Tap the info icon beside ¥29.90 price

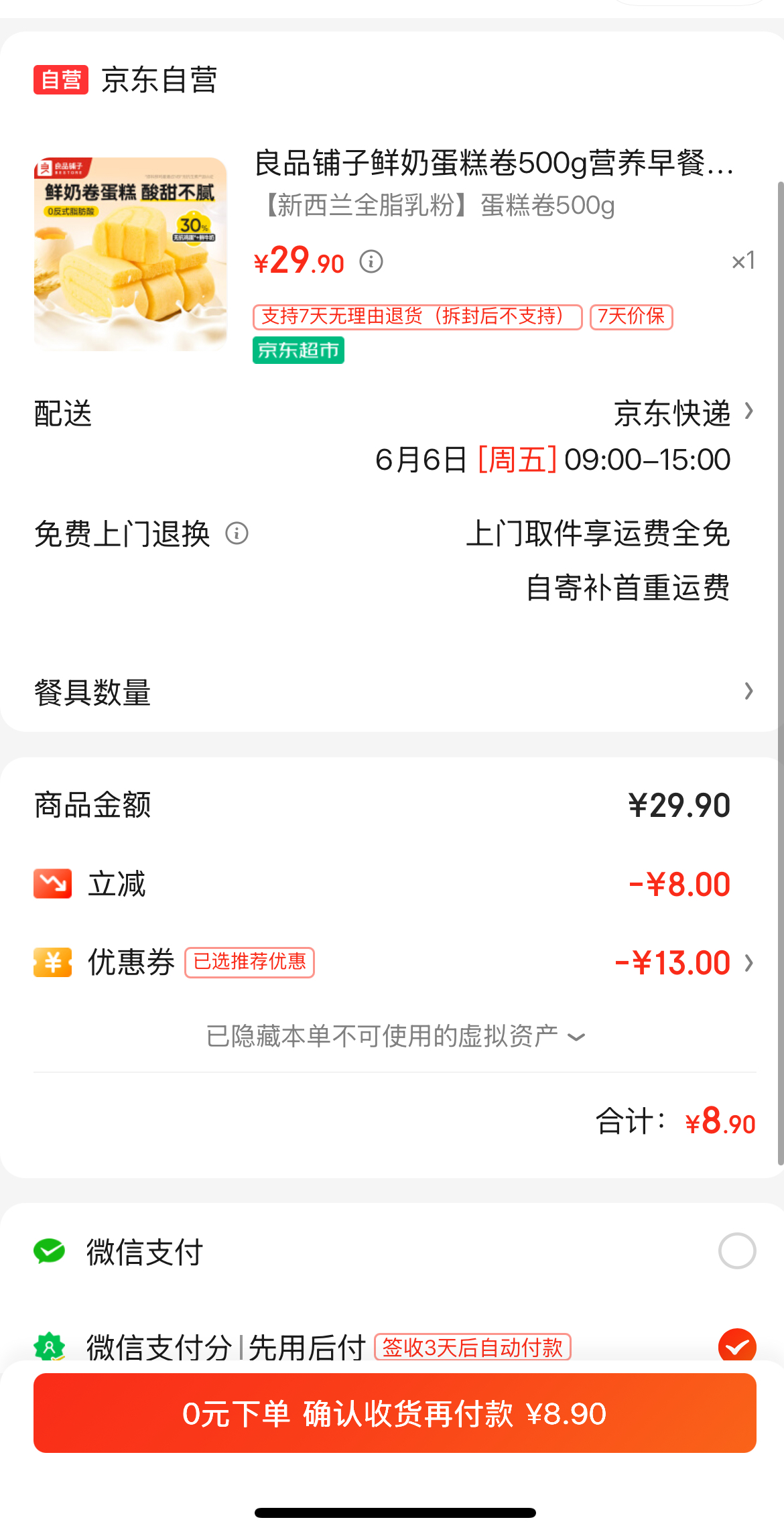tap(371, 261)
